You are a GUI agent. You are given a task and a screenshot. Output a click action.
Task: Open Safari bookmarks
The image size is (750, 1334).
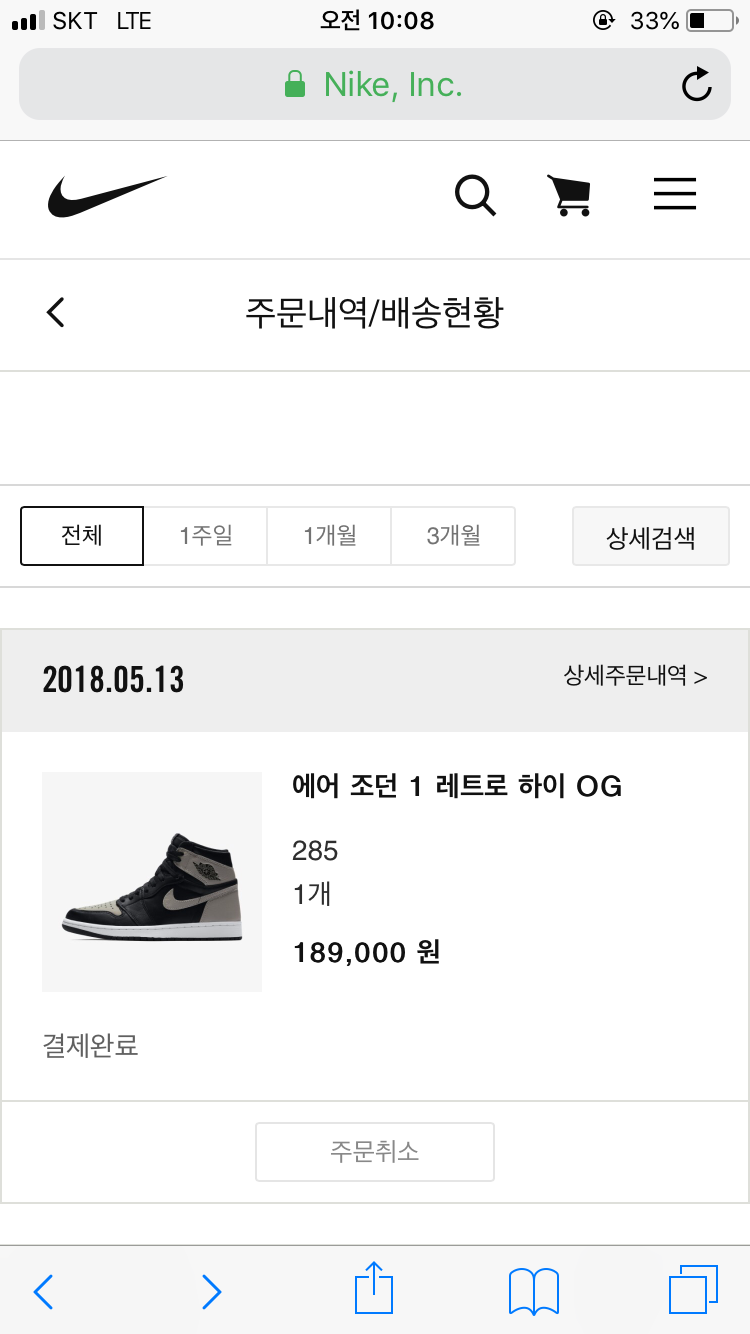pos(534,1290)
